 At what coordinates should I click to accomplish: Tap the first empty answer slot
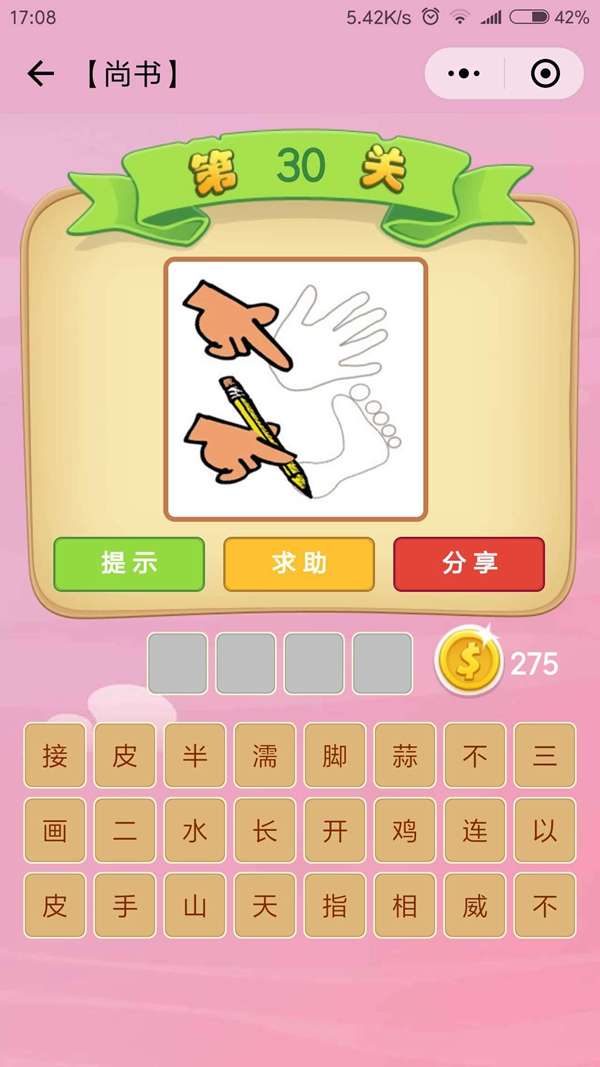point(178,663)
